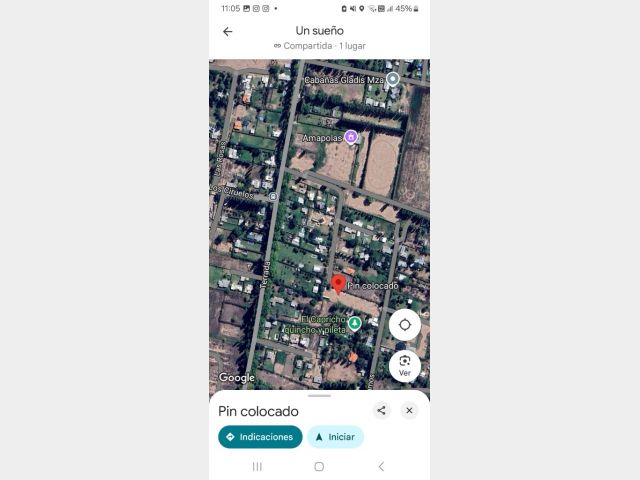Get directions with Indicaciones
This screenshot has width=640, height=480.
[260, 437]
